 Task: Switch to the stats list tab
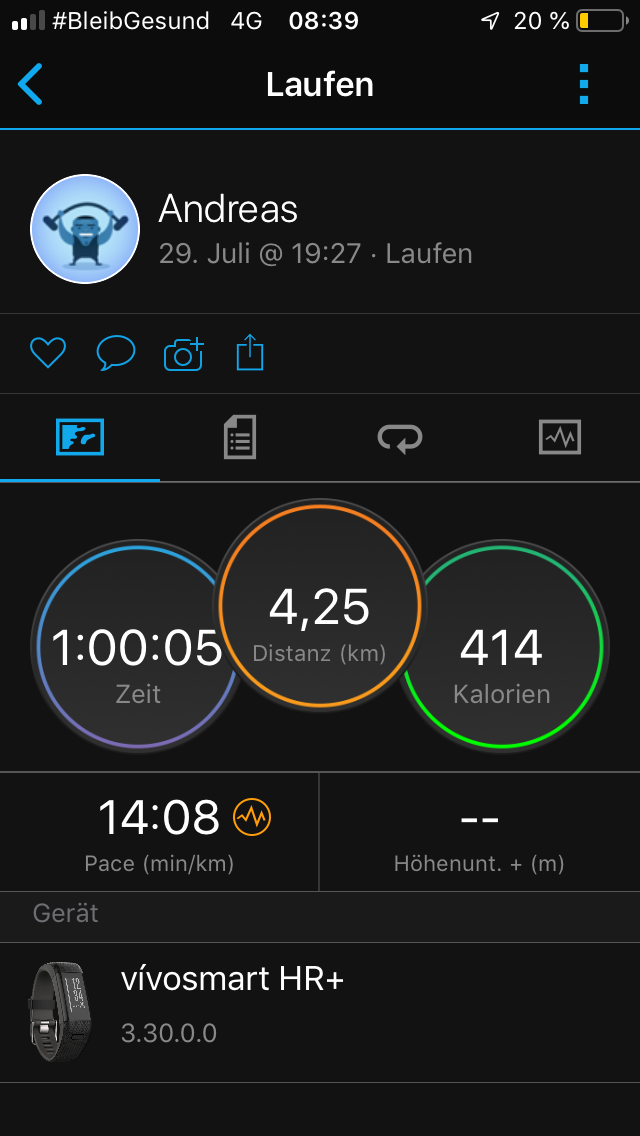[x=240, y=438]
